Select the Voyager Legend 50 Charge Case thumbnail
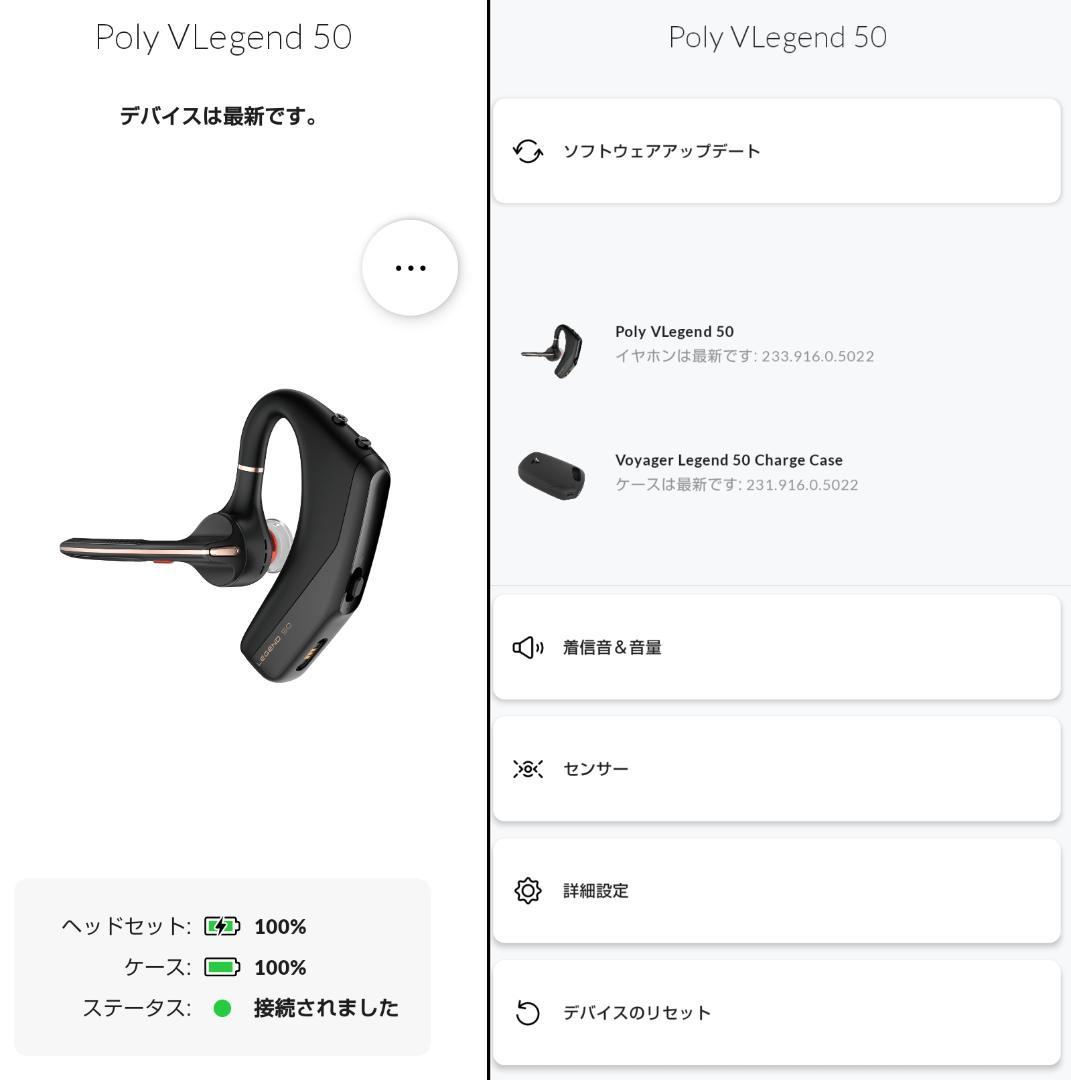This screenshot has height=1080, width=1071. pos(553,473)
